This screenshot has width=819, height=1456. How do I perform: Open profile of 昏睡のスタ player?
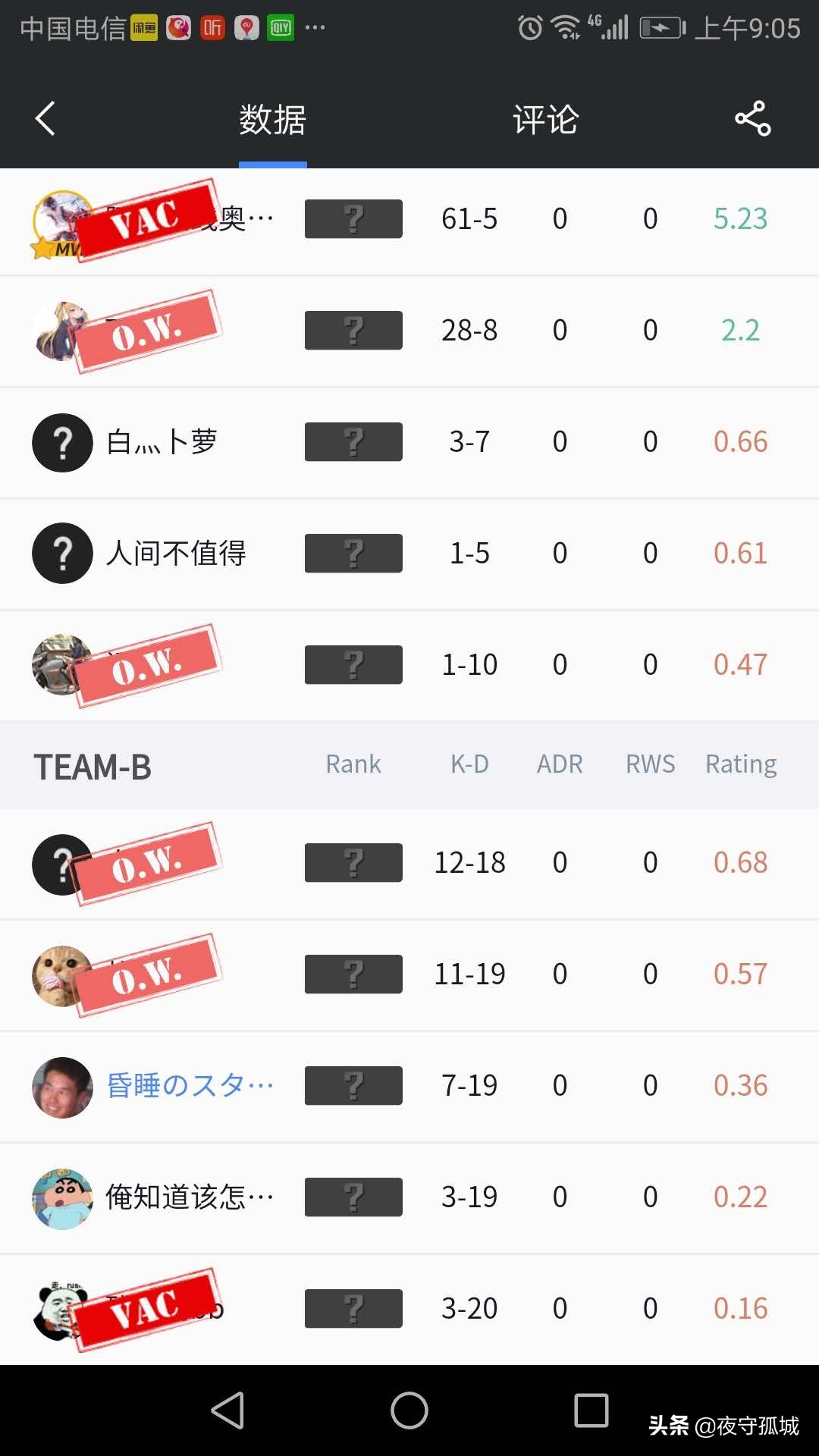187,1084
